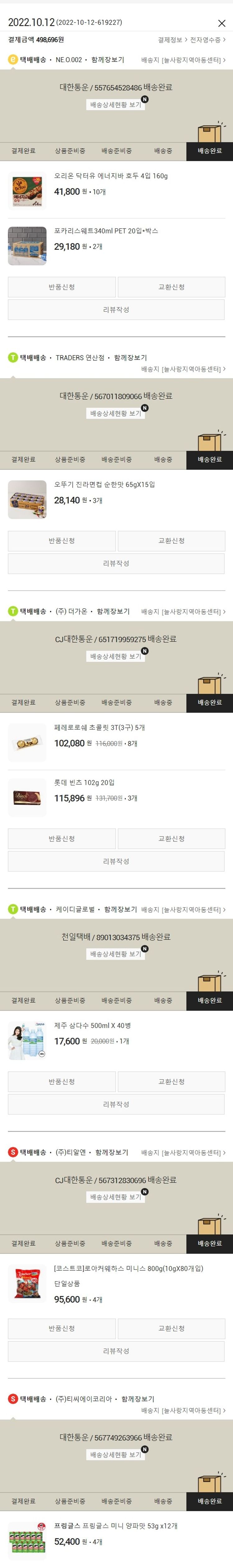Open 결제정보 payment info link
The width and height of the screenshot is (233, 1568).
tap(172, 40)
